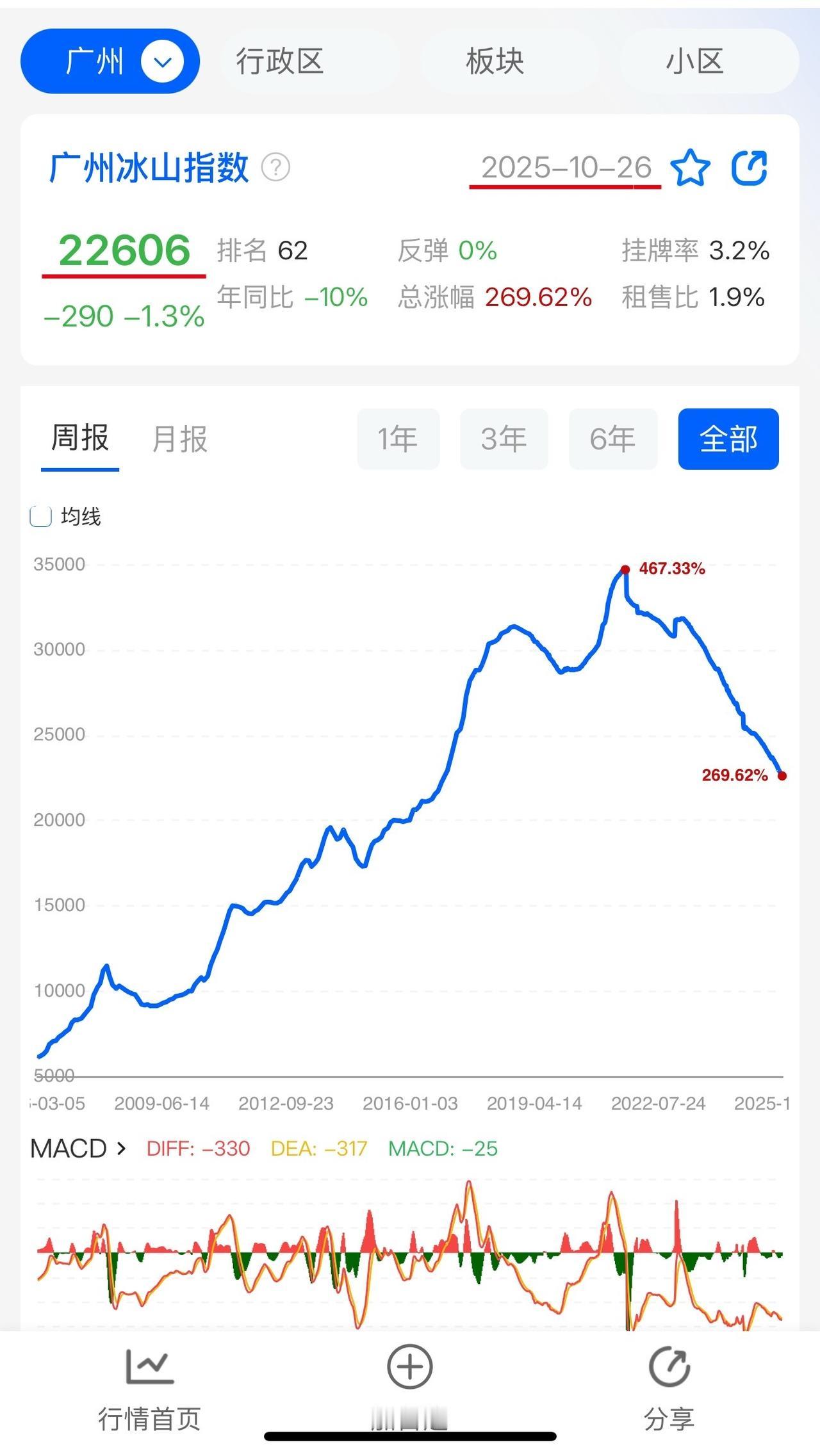Tap the 板块 section in the top bar
The width and height of the screenshot is (820, 1456).
click(495, 60)
